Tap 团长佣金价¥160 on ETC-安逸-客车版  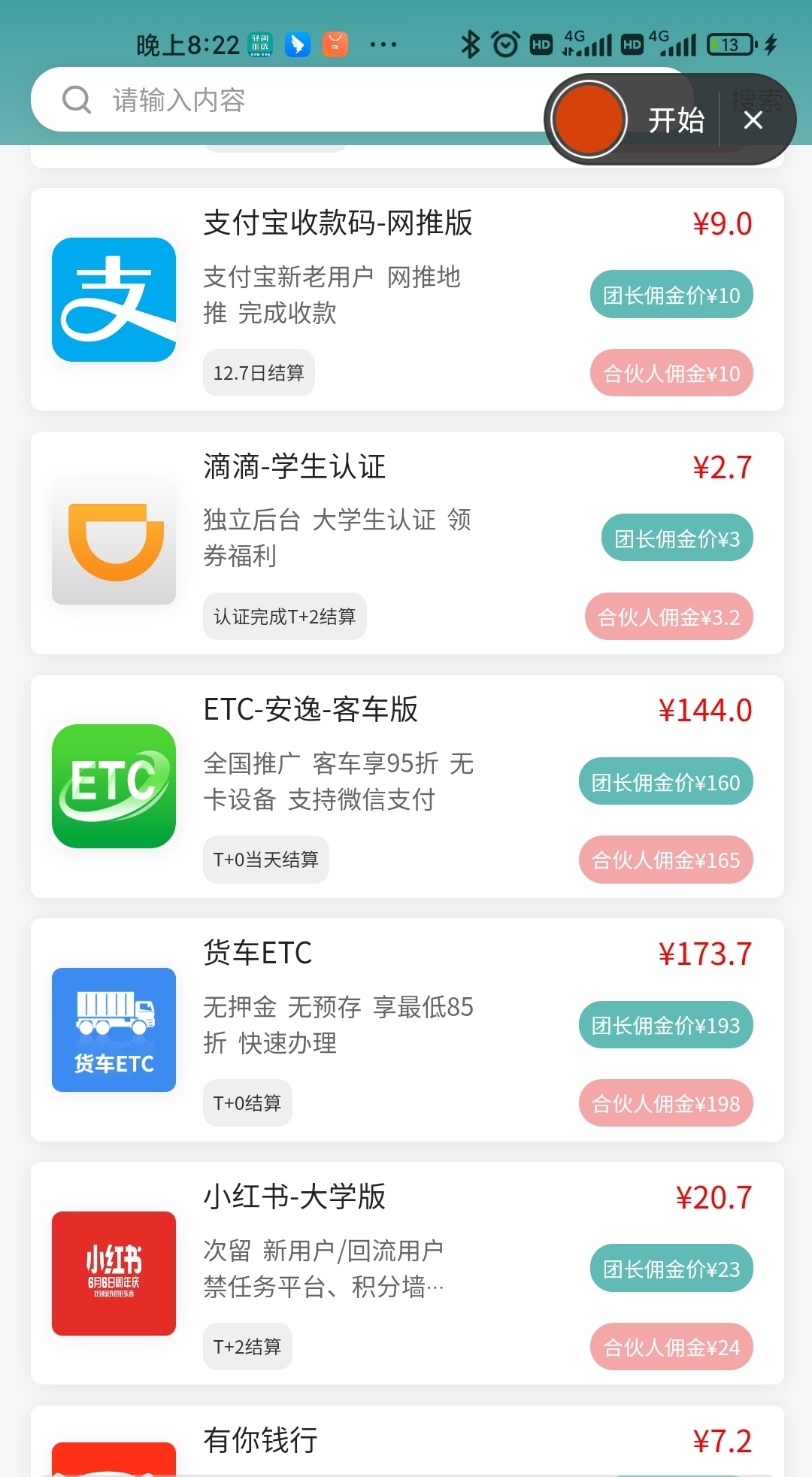coord(665,782)
